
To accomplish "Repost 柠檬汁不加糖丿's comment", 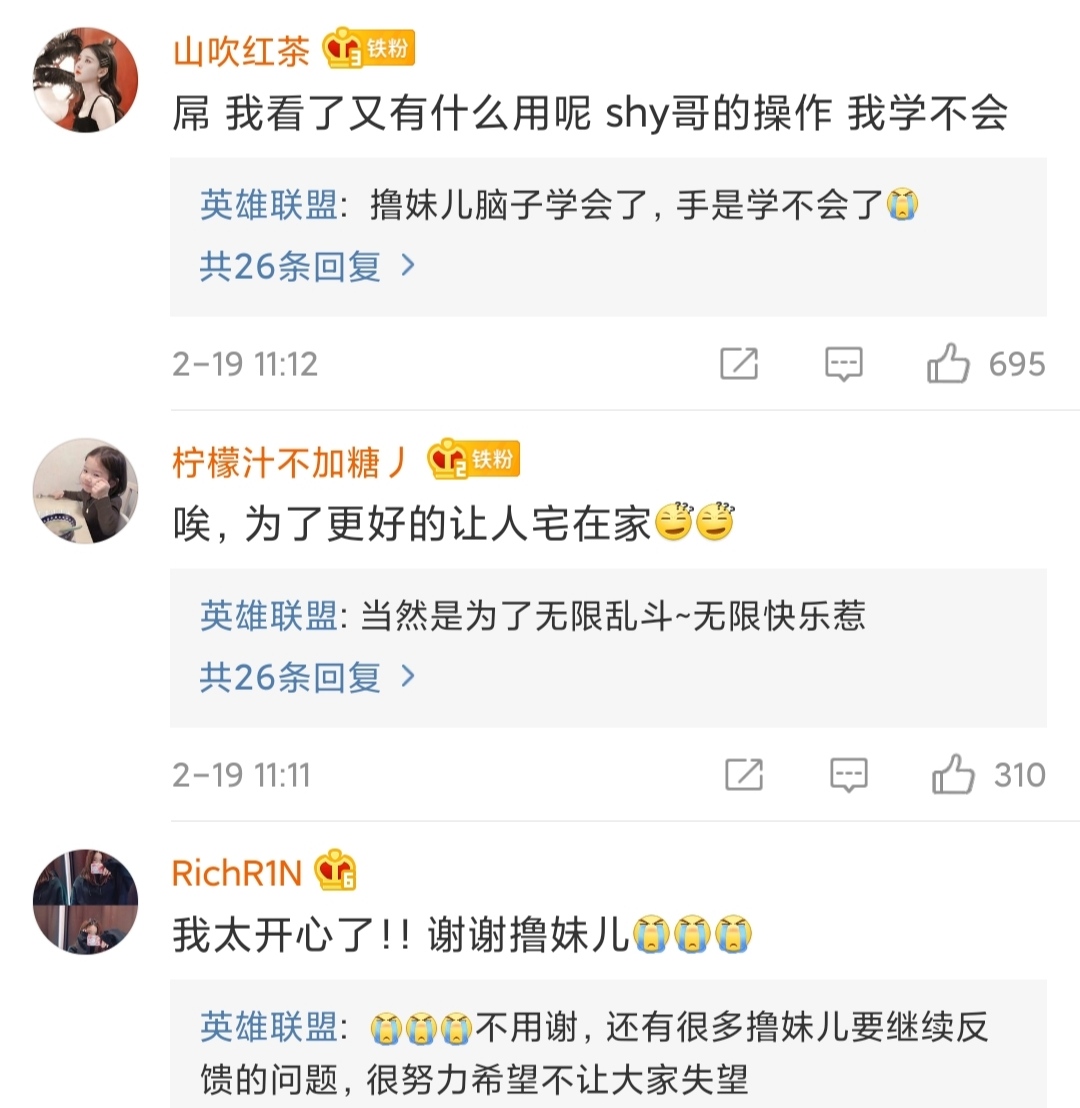I will click(743, 775).
